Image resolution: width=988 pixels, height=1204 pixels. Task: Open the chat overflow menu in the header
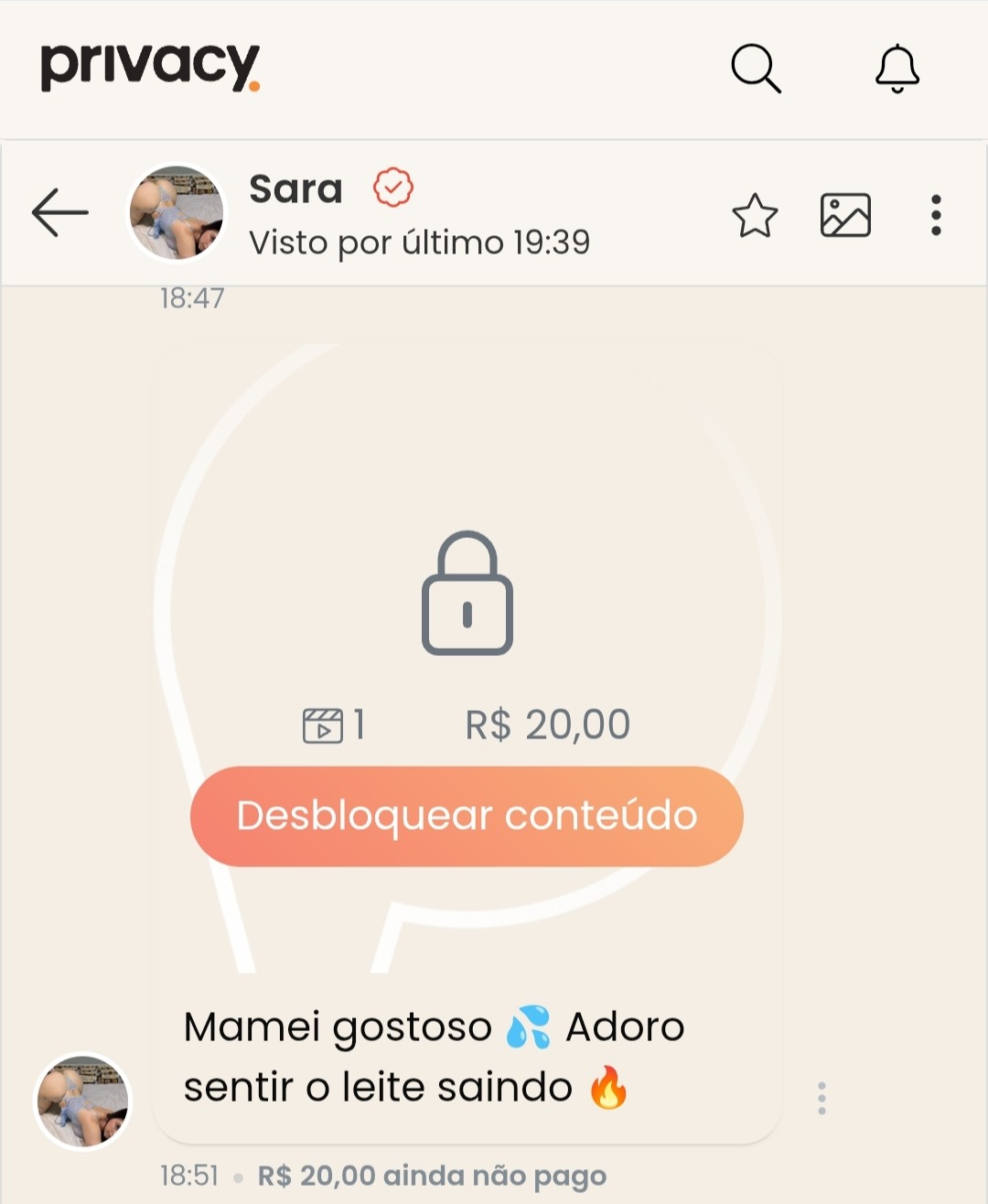935,216
